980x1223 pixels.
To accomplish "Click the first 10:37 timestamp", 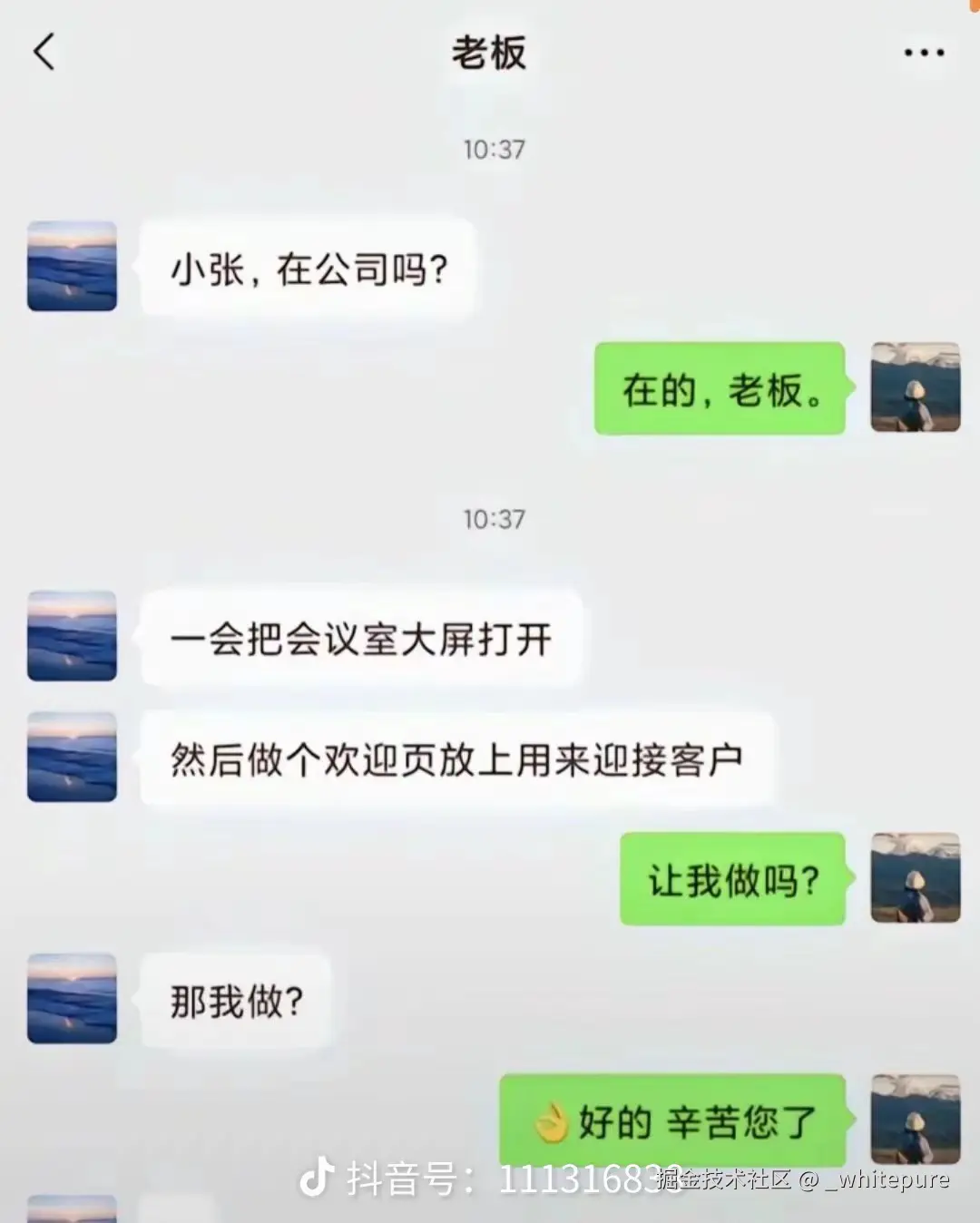I will click(495, 149).
